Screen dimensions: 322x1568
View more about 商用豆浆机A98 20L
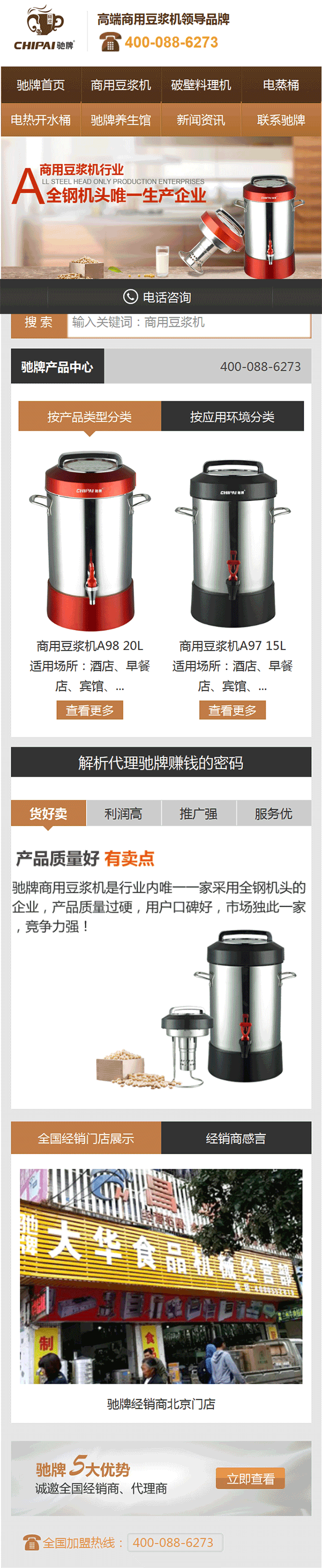pos(90,711)
